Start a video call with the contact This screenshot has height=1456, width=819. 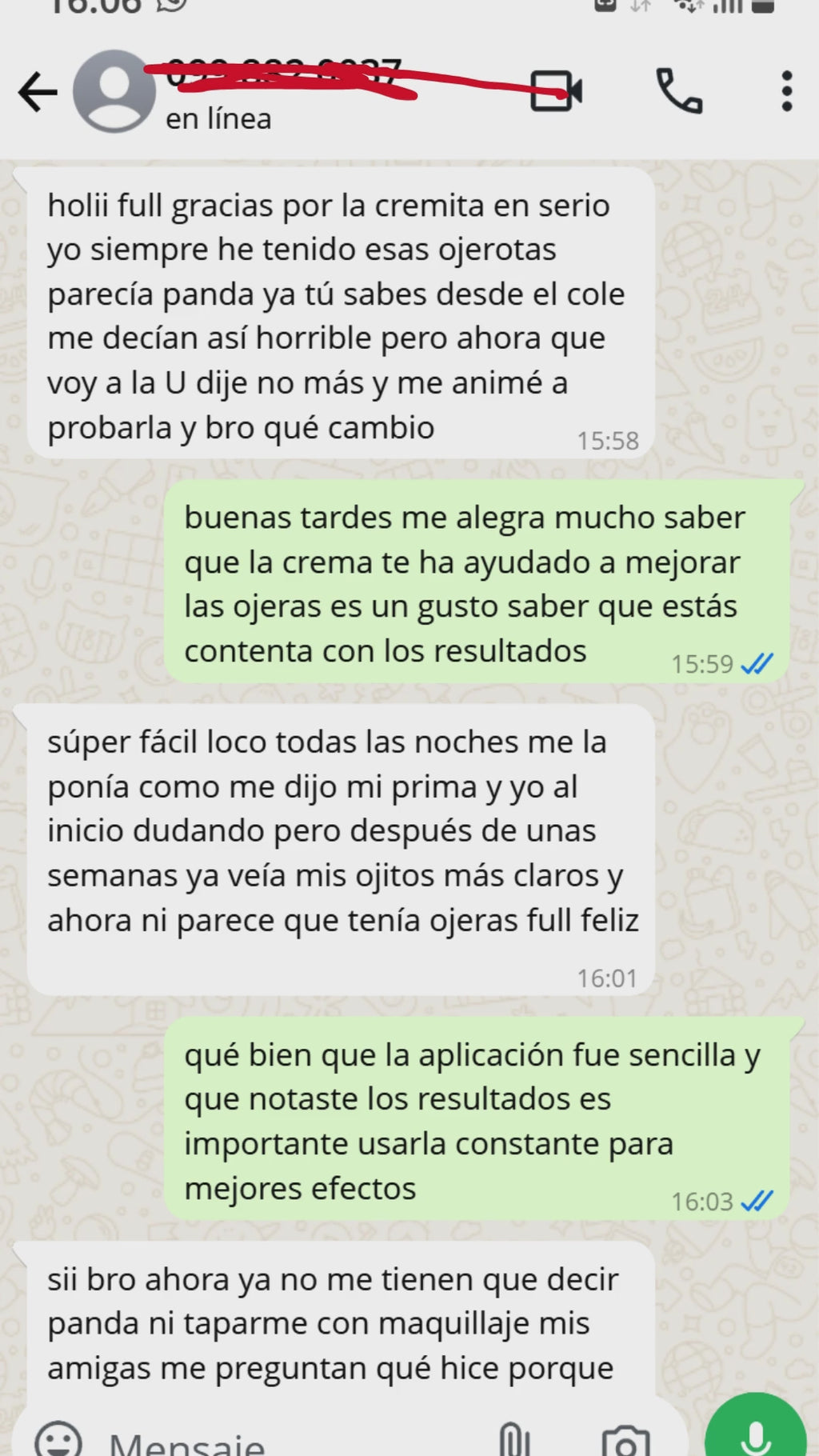tap(555, 90)
